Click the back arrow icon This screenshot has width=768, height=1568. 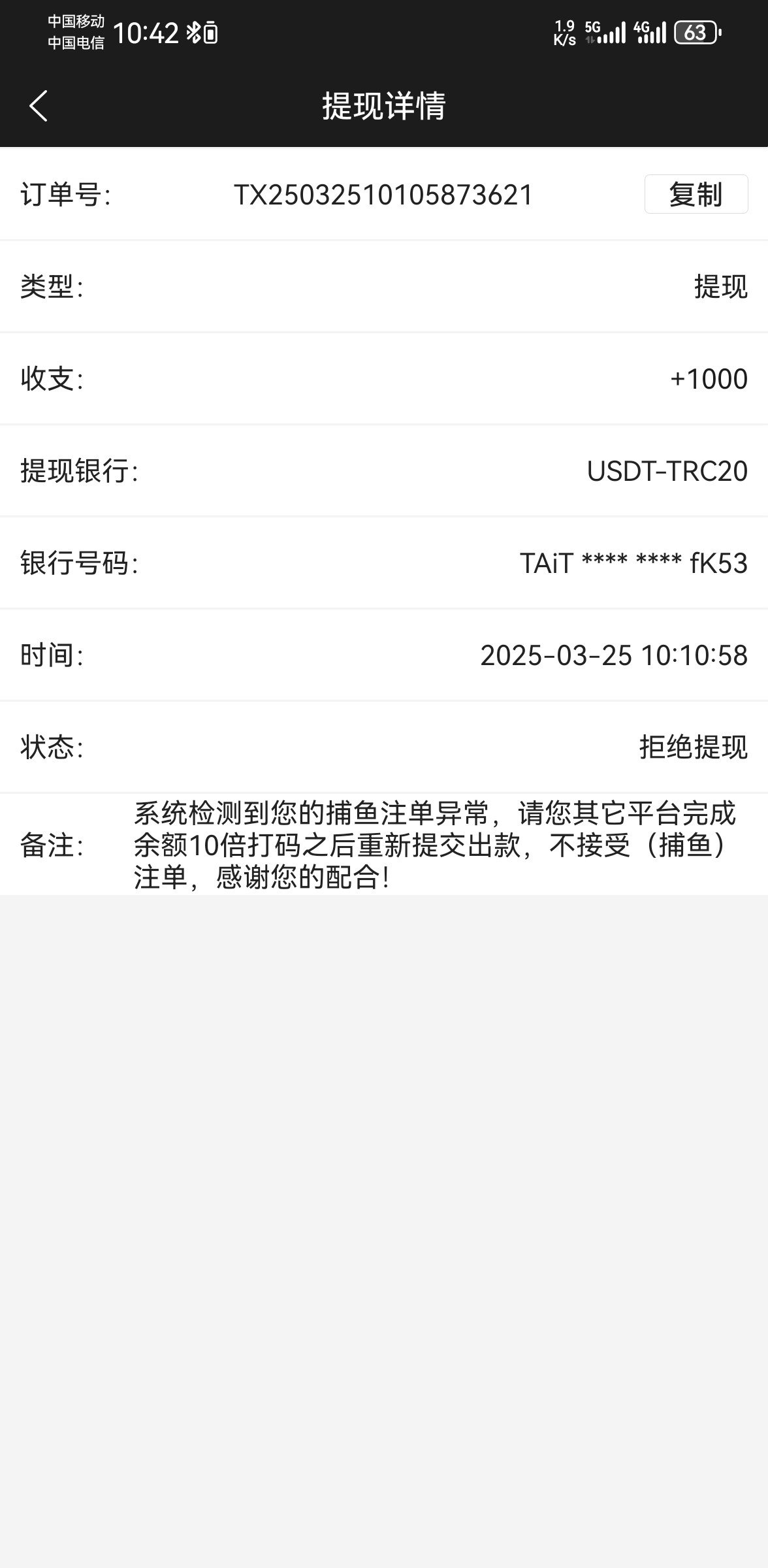point(37,106)
